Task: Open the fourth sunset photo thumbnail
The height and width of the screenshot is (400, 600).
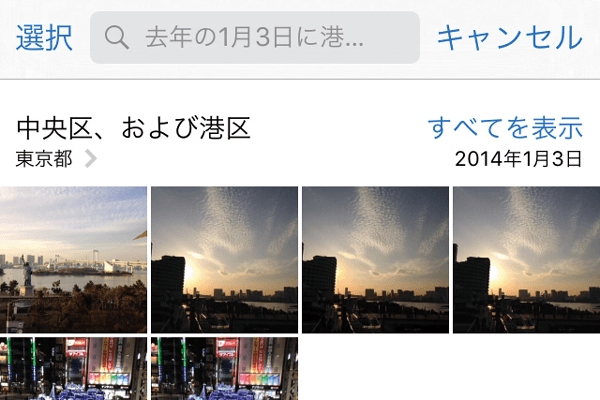Action: pyautogui.click(x=526, y=259)
